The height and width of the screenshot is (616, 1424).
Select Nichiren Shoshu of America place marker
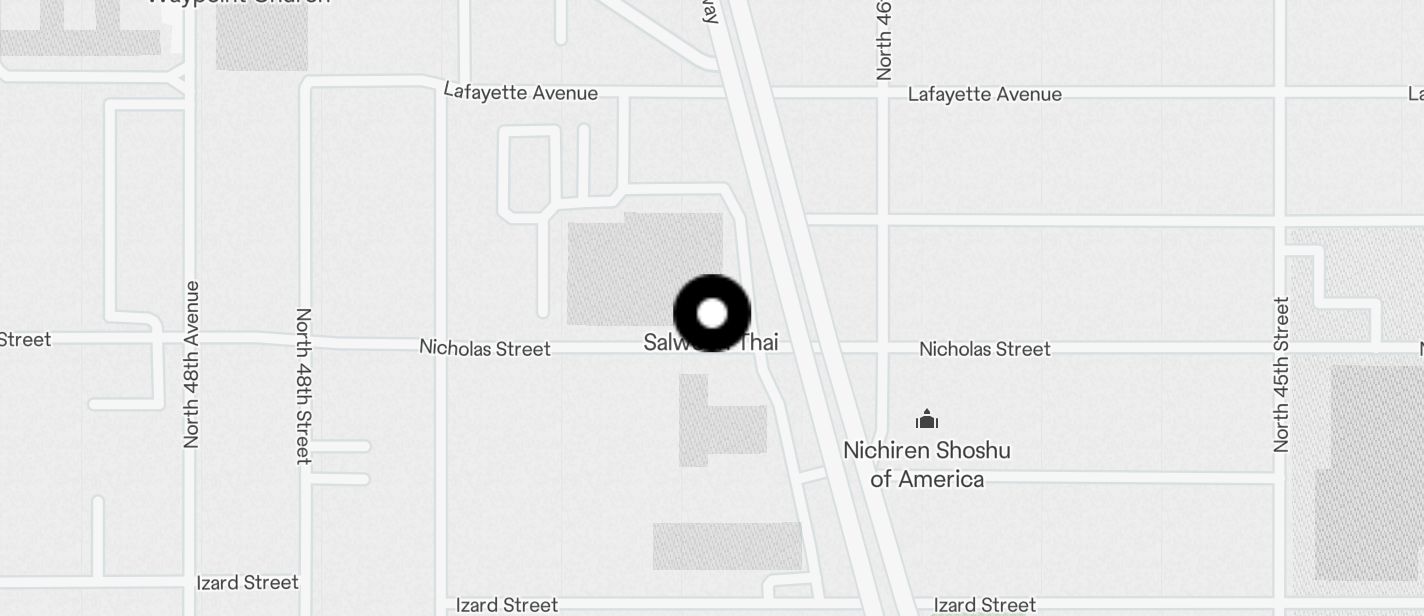(x=927, y=419)
